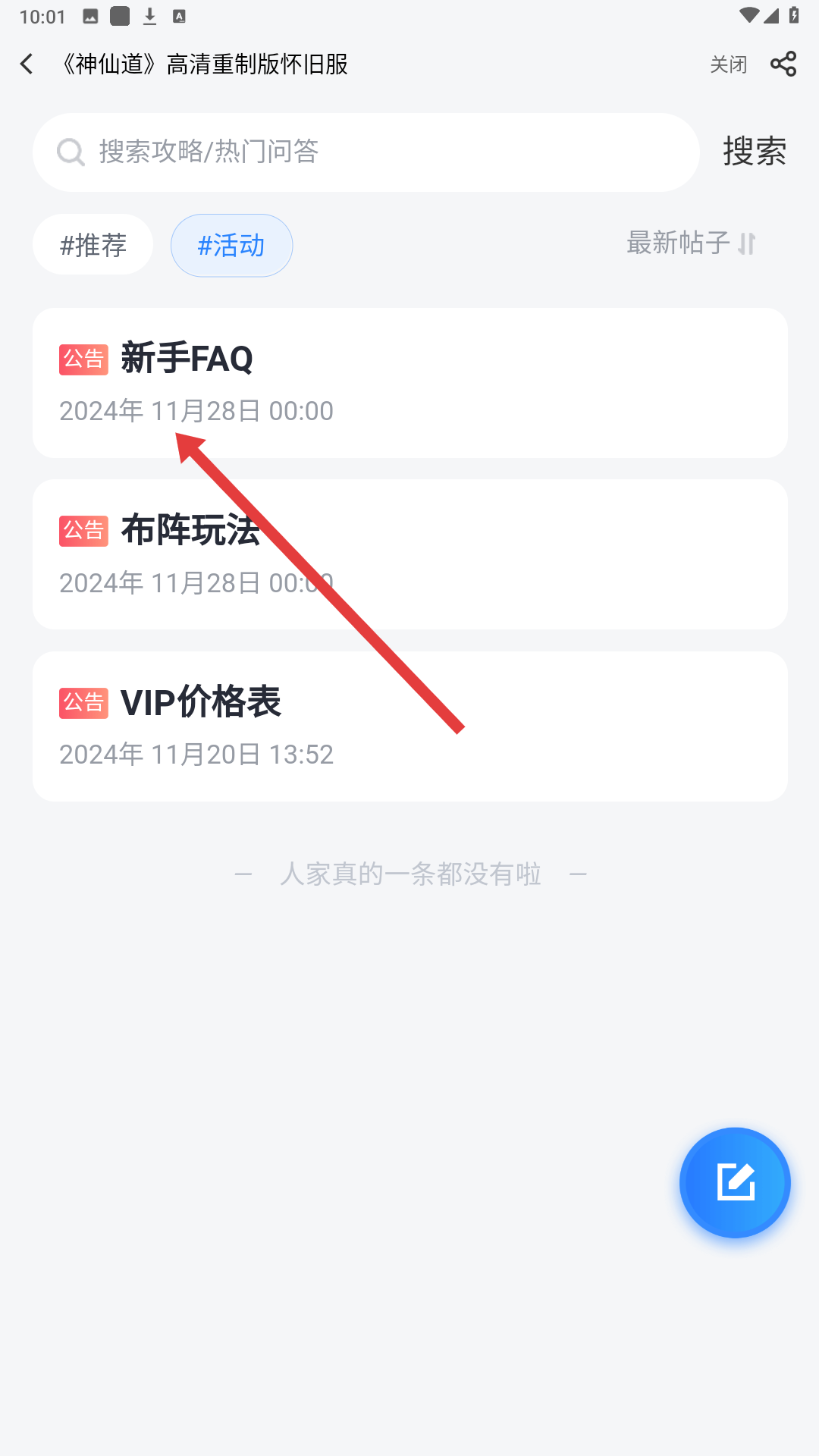The width and height of the screenshot is (819, 1456).
Task: Switch to the #推荐 tab
Action: pos(93,245)
